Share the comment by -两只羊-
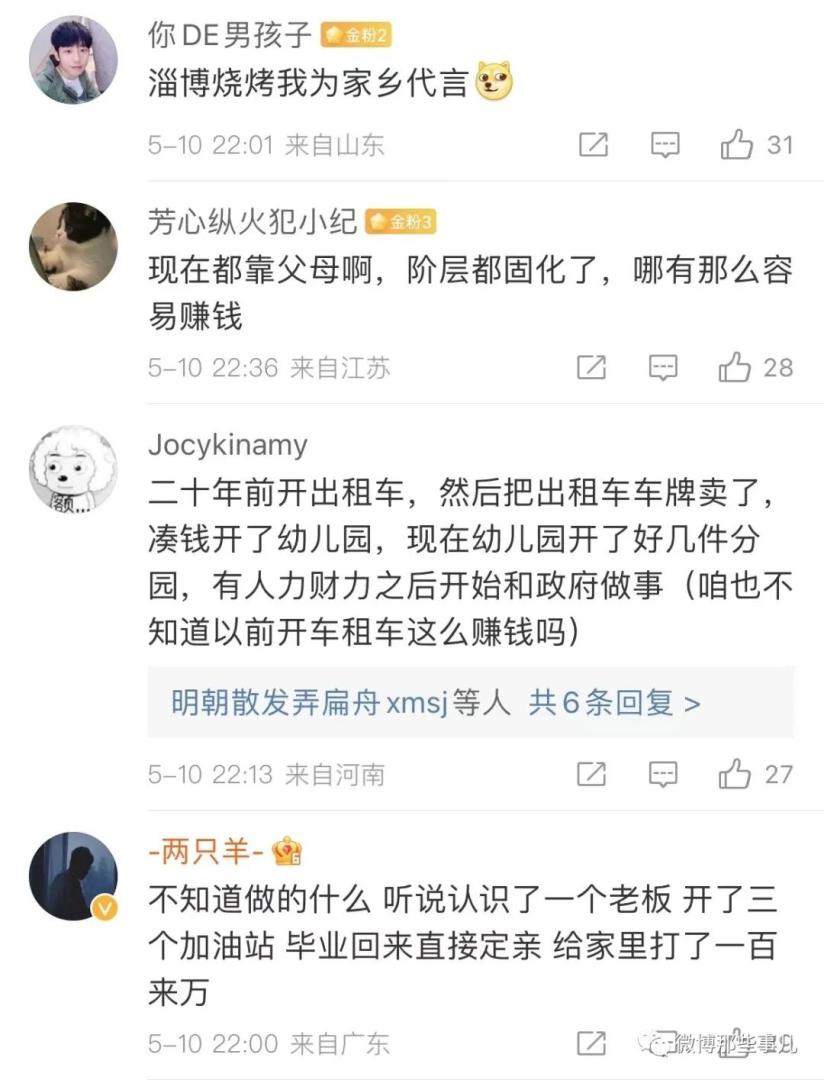Image resolution: width=824 pixels, height=1080 pixels. [x=592, y=1044]
